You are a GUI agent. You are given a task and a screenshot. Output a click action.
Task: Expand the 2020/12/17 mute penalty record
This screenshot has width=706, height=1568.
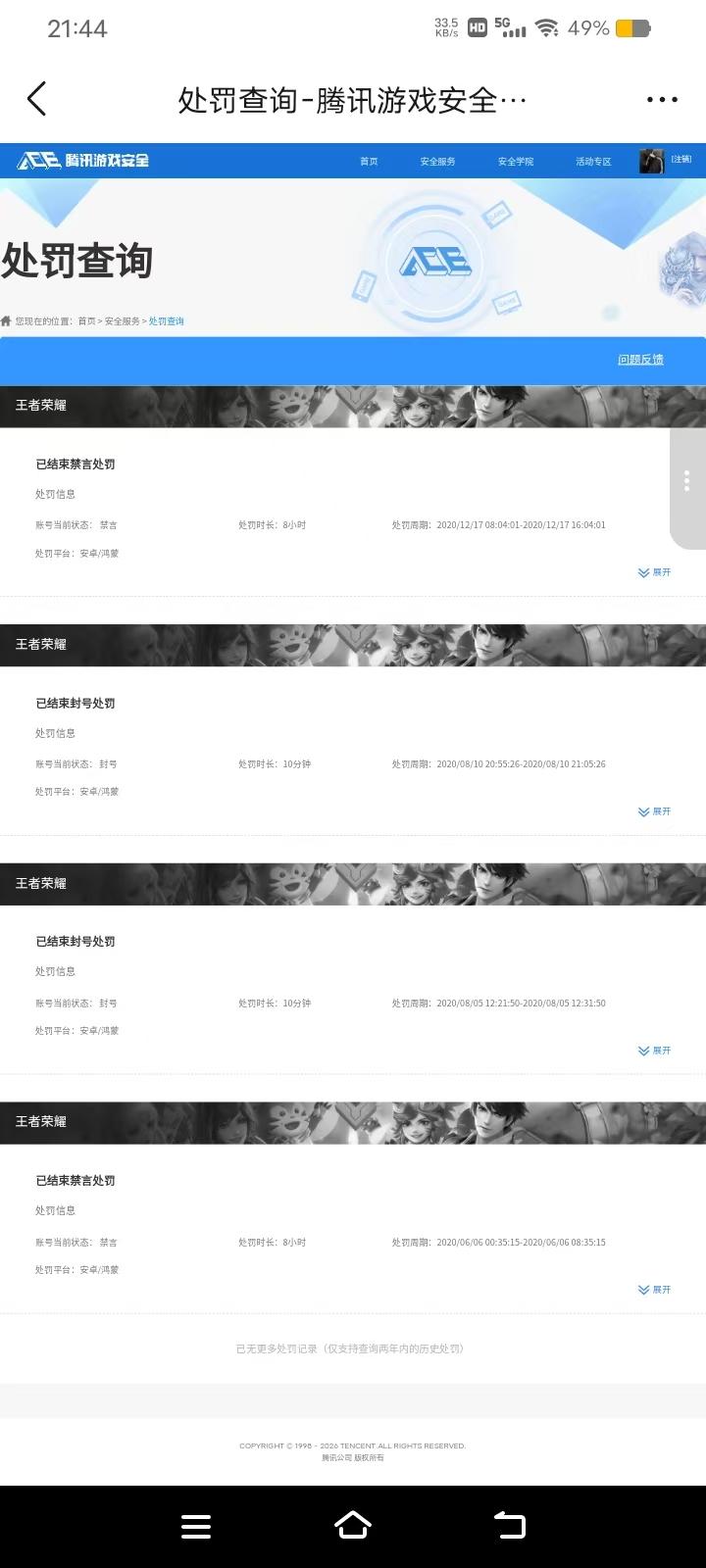click(654, 572)
